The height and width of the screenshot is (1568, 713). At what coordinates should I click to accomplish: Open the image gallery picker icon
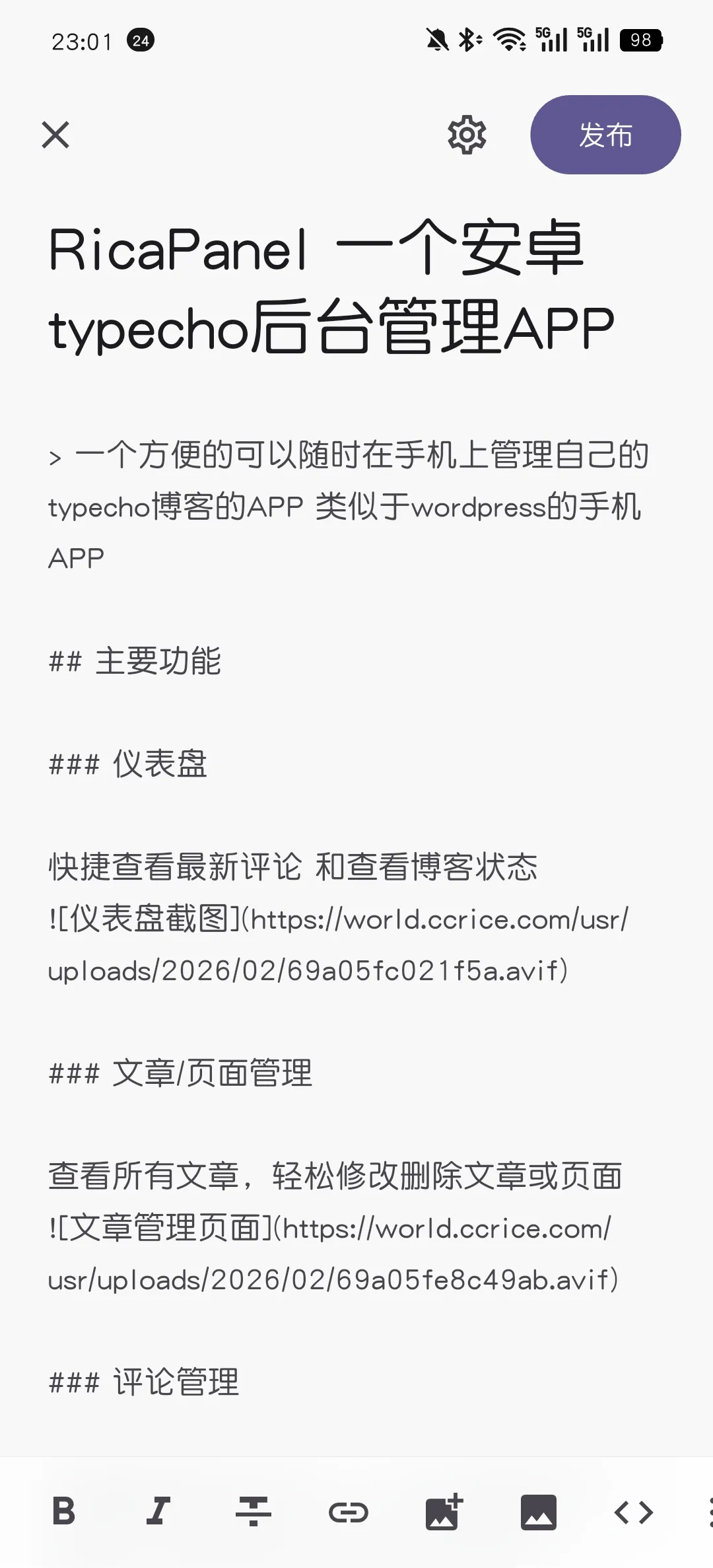(539, 1513)
